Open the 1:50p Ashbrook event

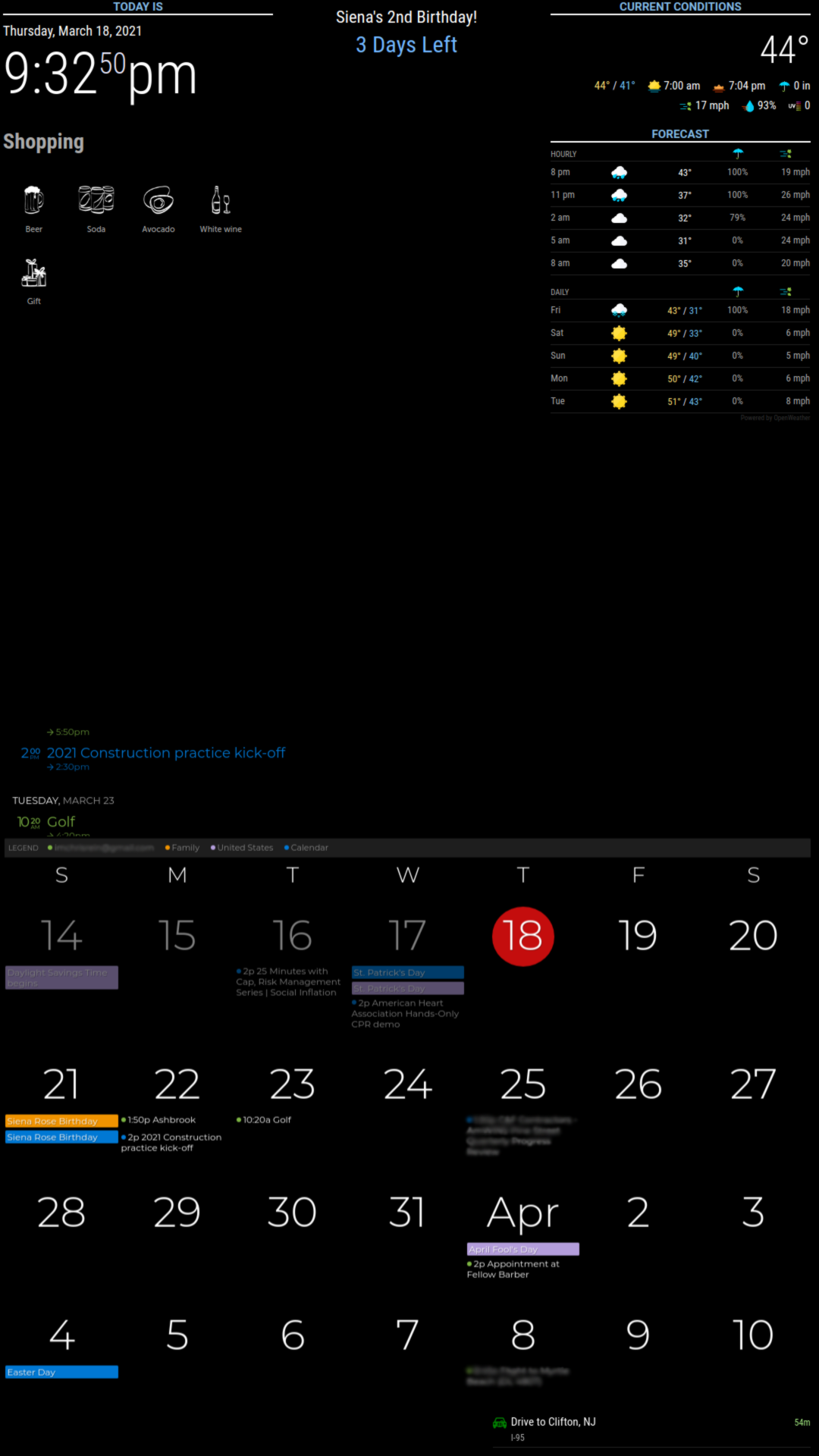[x=158, y=1120]
